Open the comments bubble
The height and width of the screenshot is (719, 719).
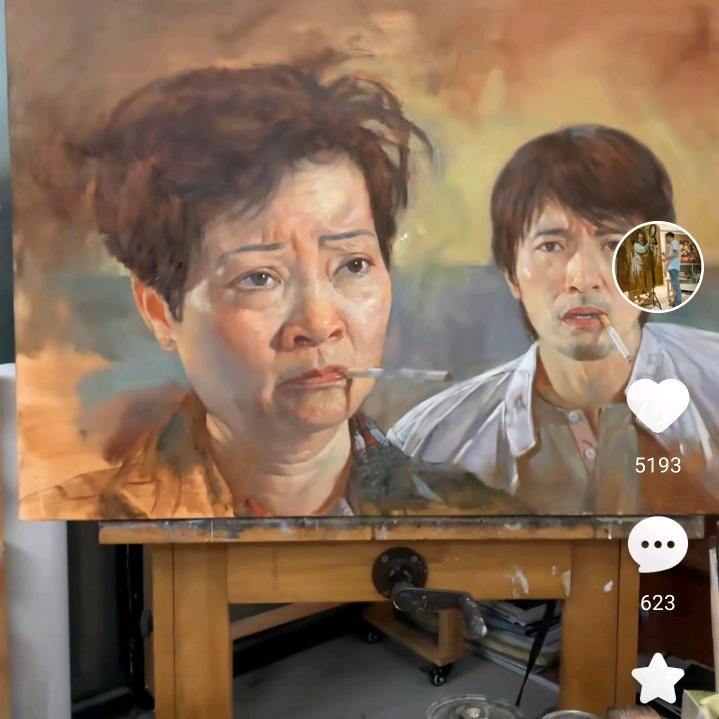click(x=657, y=545)
